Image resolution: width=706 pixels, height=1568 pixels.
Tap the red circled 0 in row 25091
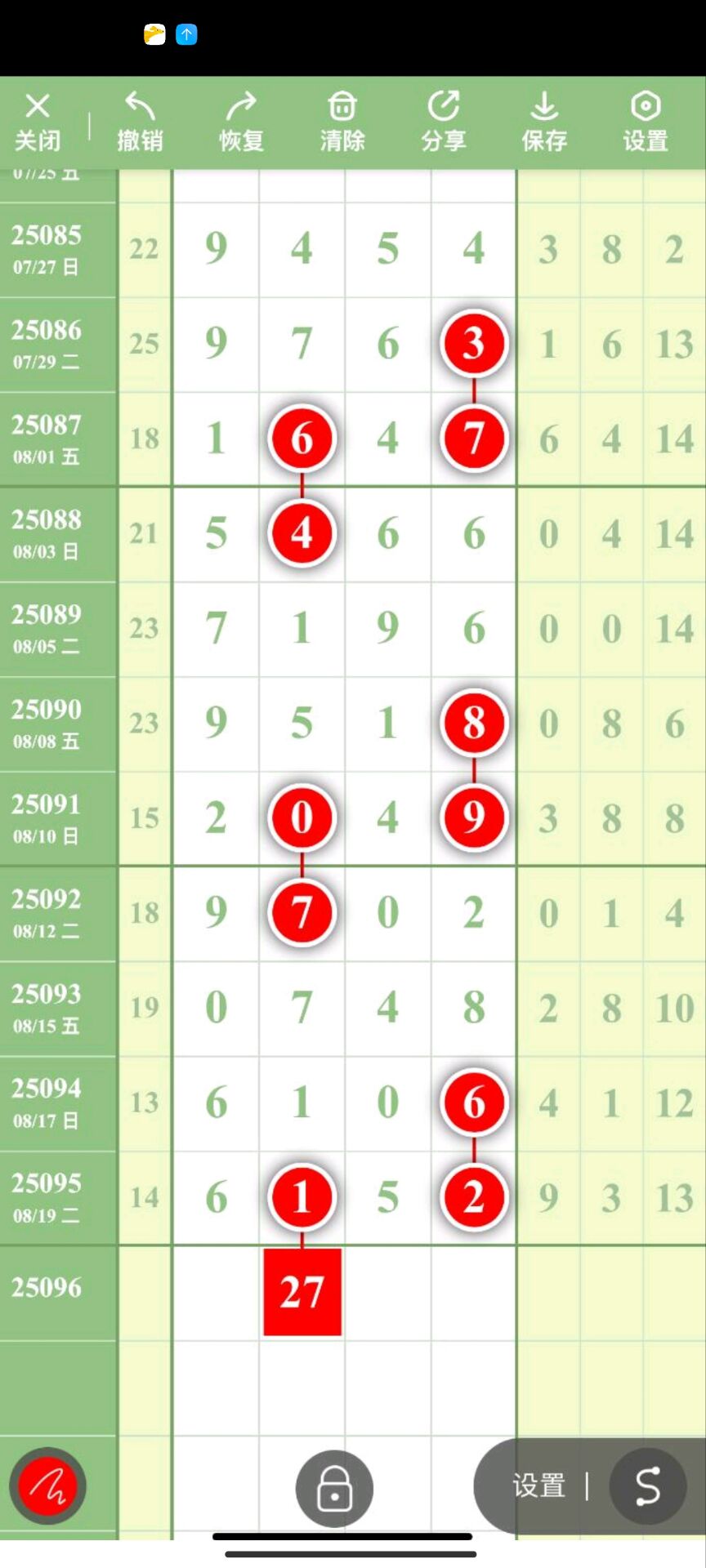coord(302,817)
